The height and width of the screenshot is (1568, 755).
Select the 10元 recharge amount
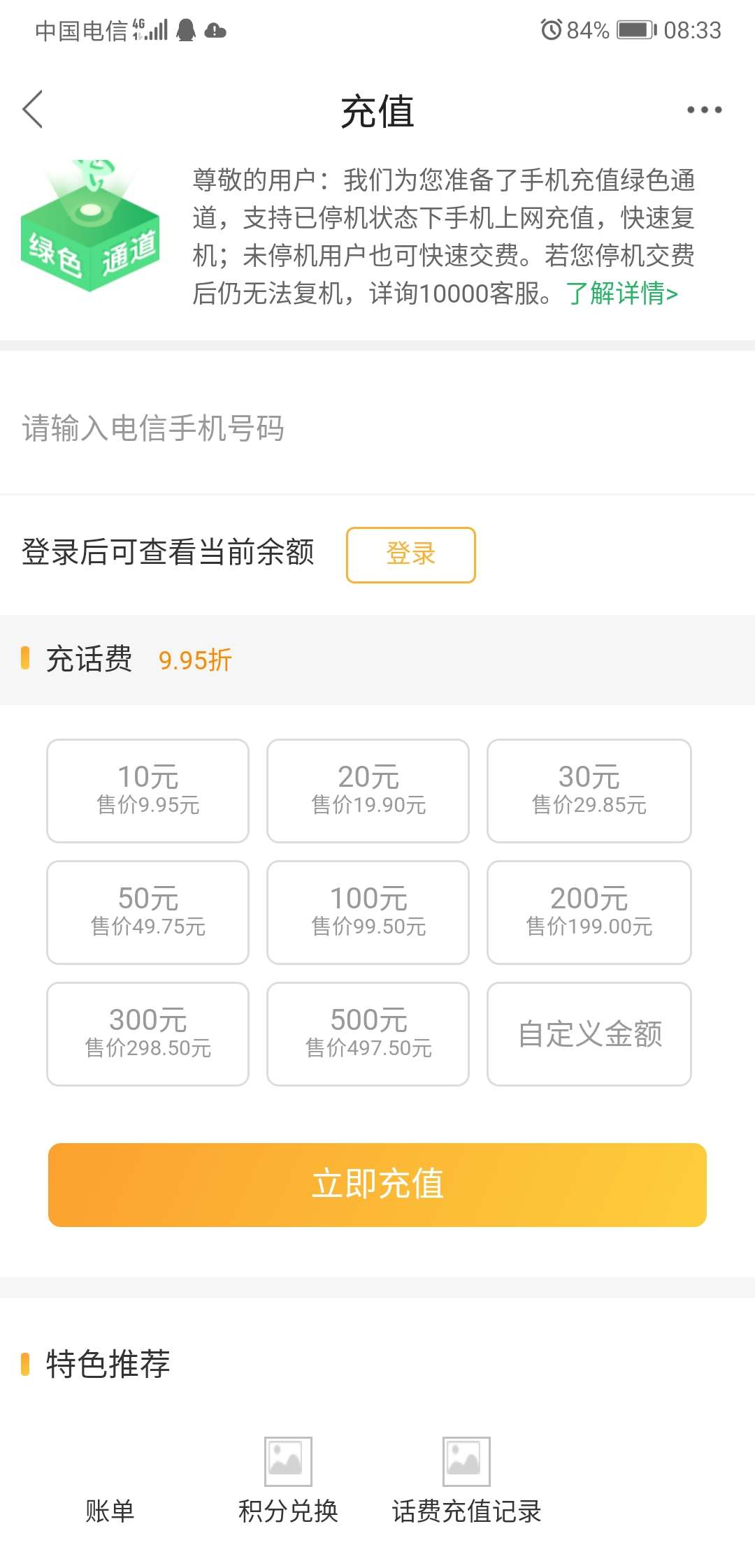(x=148, y=790)
